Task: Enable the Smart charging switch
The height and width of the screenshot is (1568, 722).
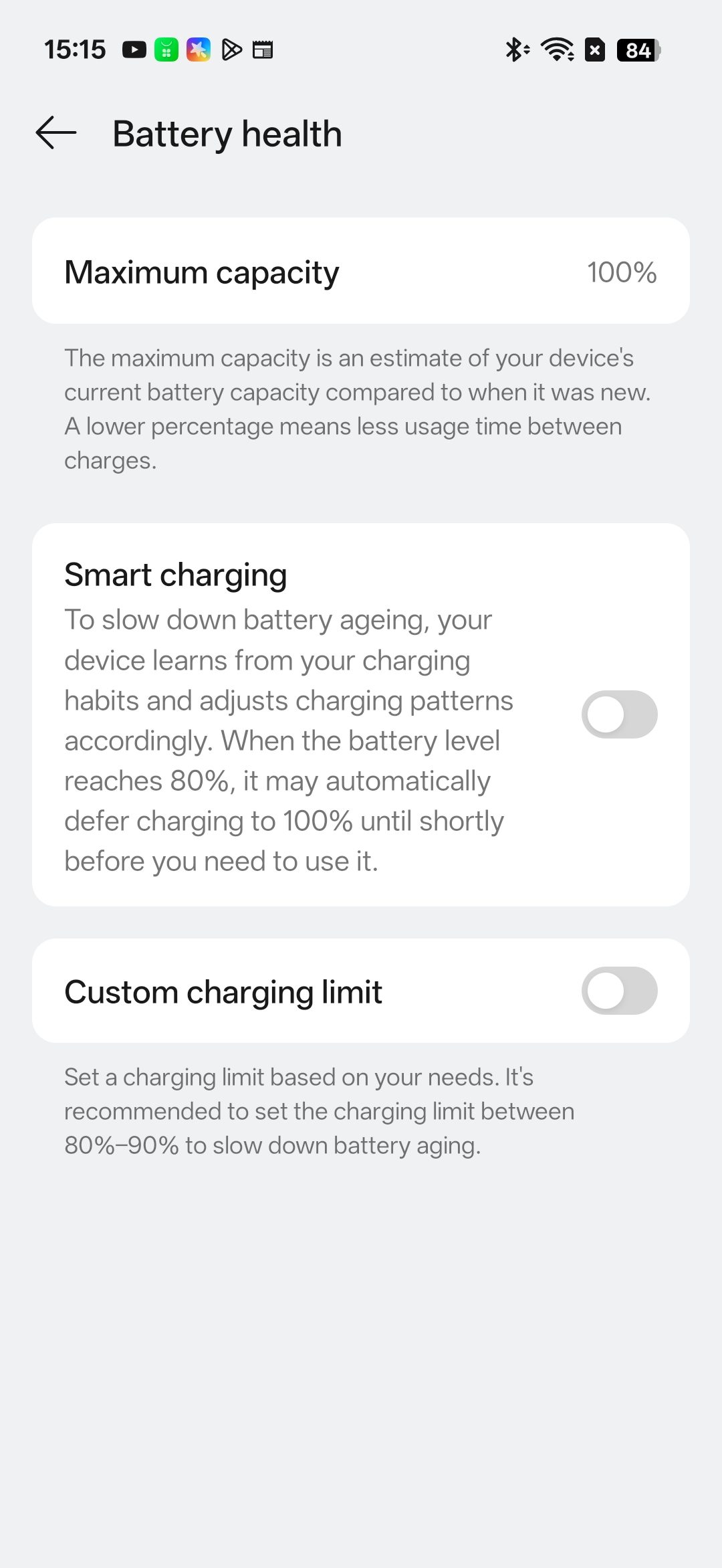Action: click(619, 714)
